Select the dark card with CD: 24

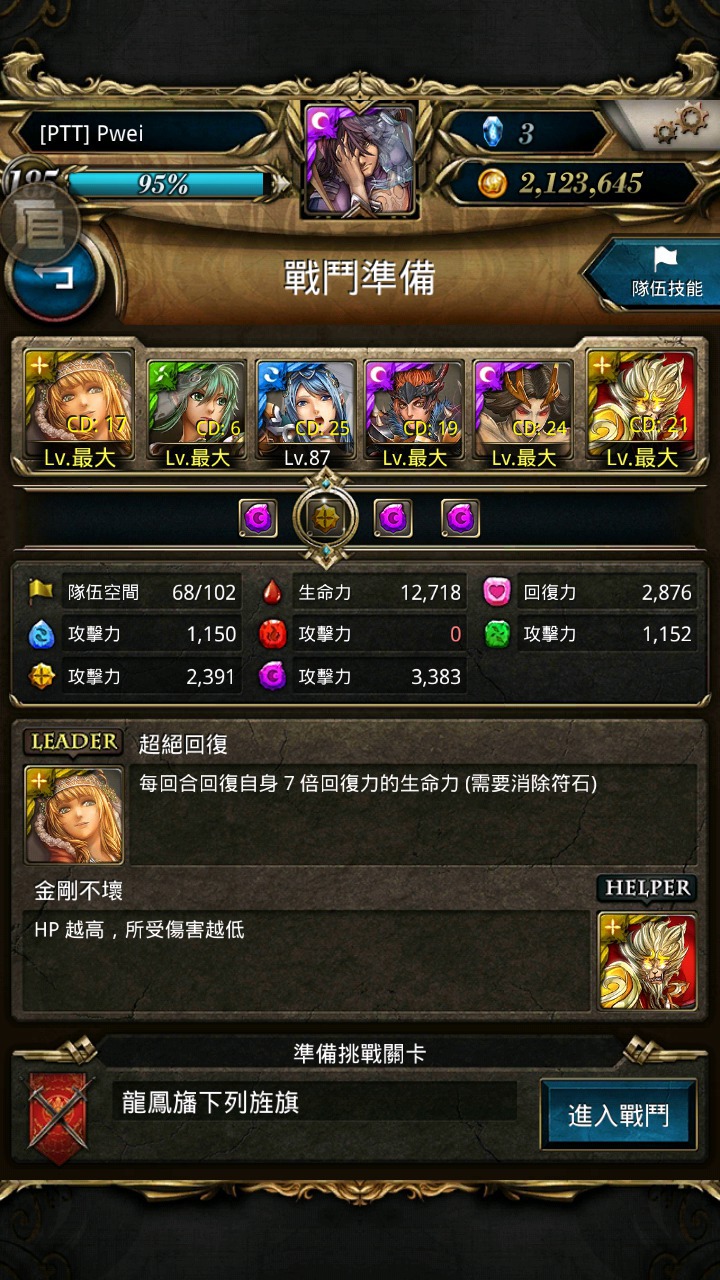coord(523,414)
